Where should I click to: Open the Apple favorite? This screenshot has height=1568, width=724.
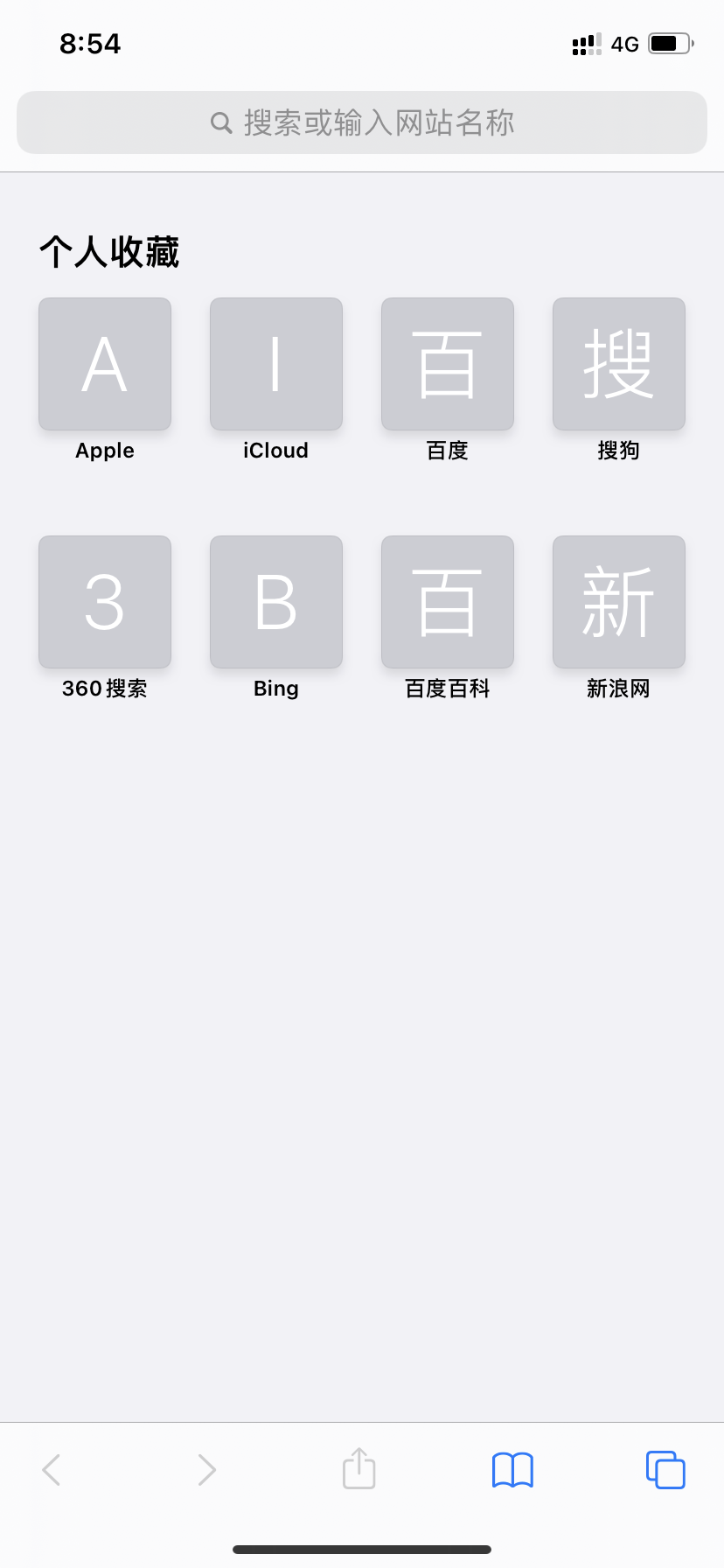[105, 364]
